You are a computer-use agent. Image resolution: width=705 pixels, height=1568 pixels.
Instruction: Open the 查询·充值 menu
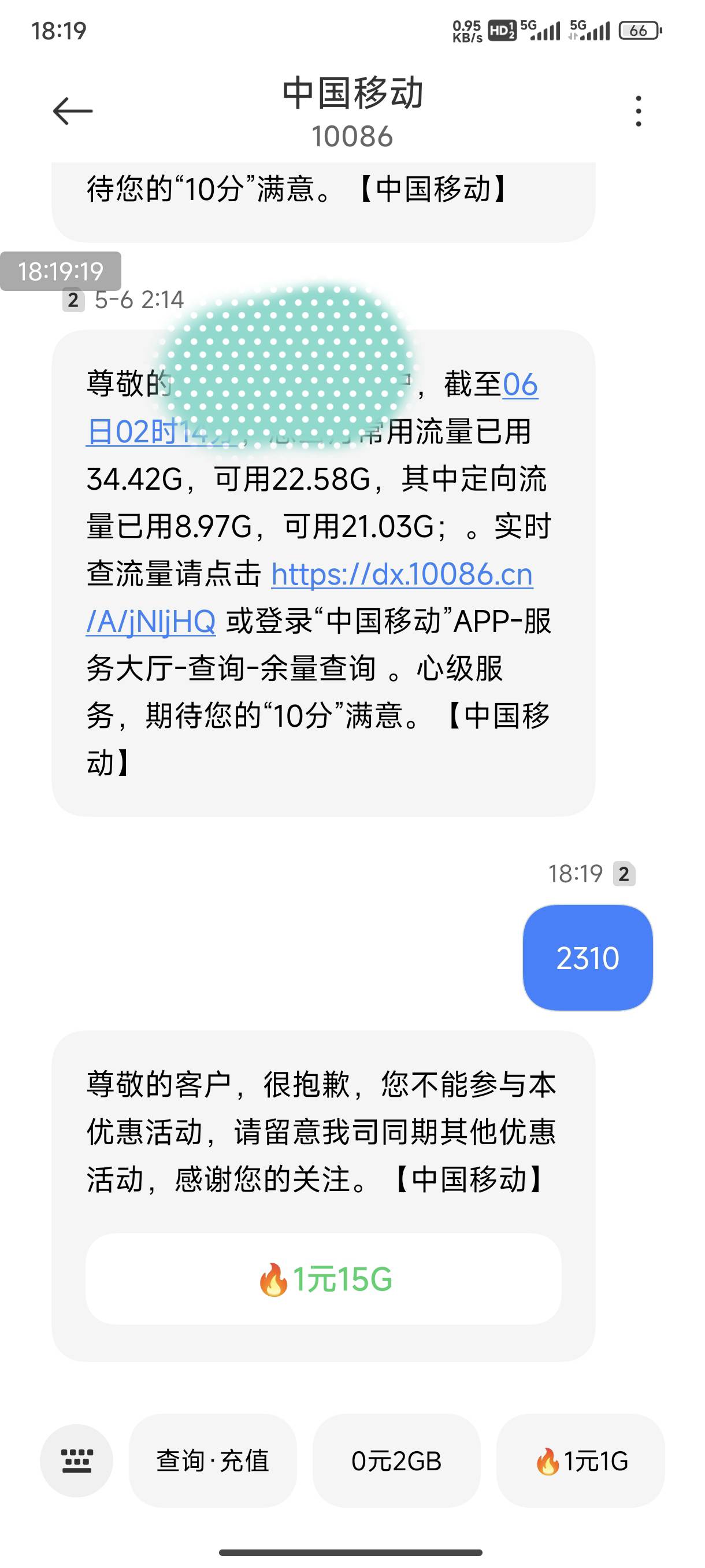[x=212, y=1461]
